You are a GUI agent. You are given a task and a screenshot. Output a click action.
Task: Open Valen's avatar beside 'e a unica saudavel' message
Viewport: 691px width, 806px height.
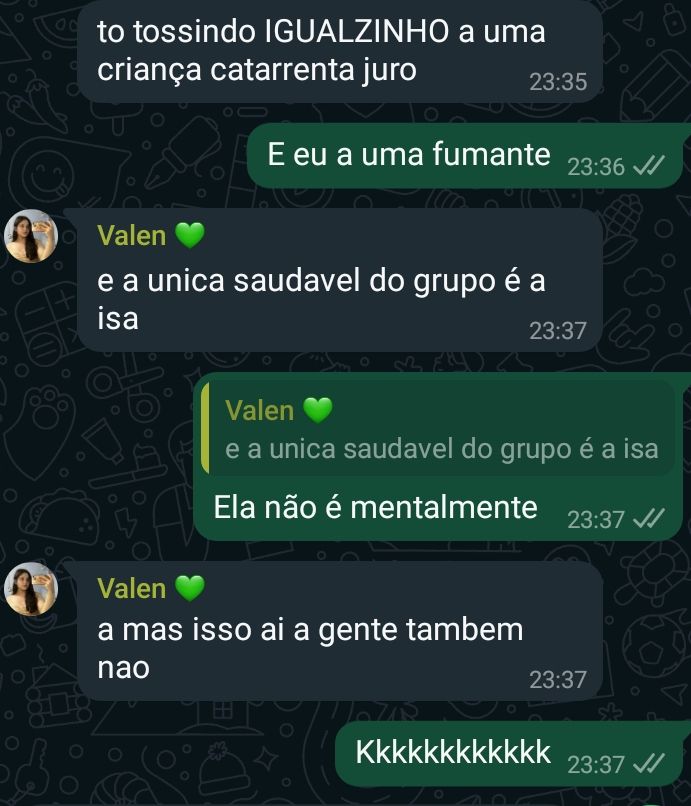coord(32,236)
